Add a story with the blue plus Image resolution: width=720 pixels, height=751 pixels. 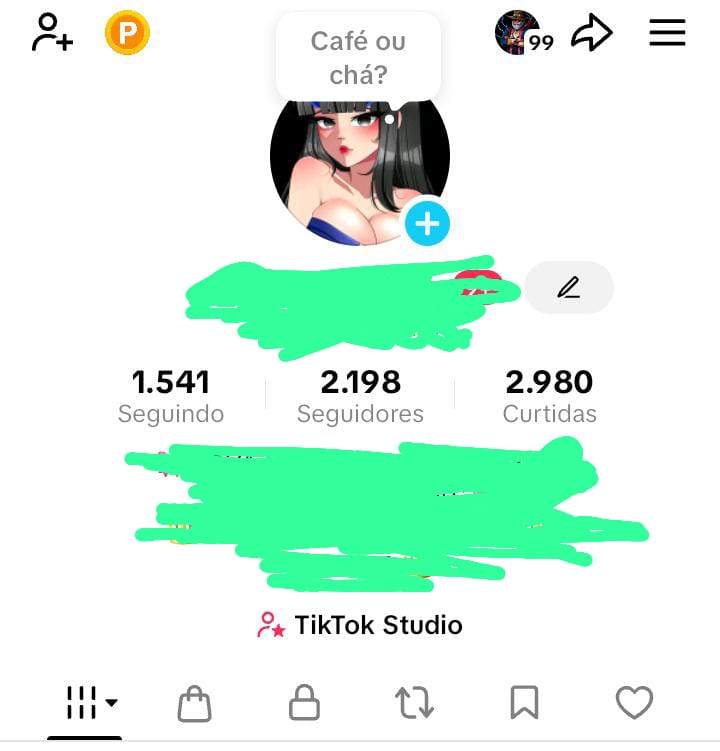tap(427, 222)
